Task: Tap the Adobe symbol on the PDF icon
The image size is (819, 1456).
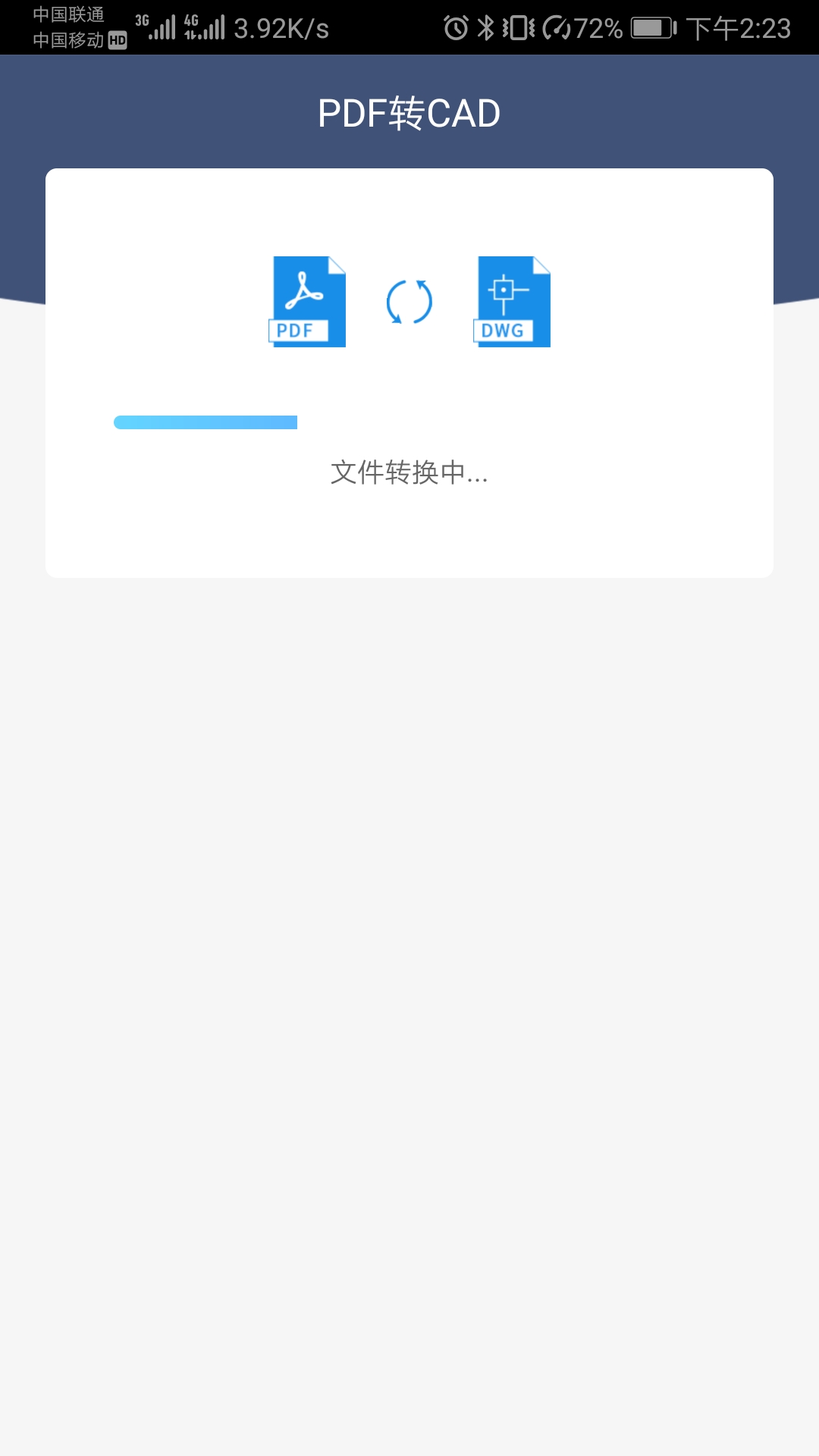Action: click(302, 290)
